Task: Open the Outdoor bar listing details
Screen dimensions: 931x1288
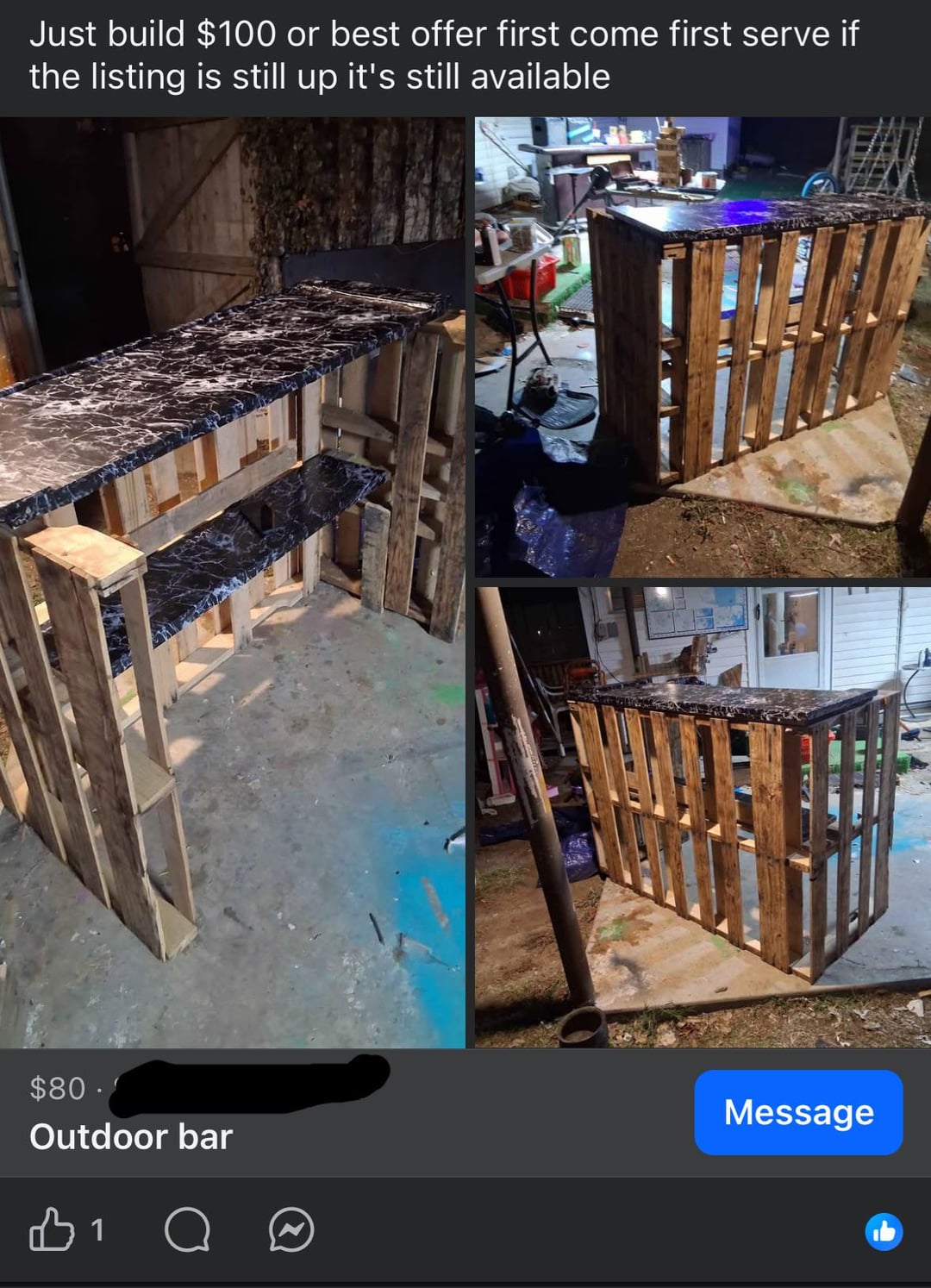Action: [x=131, y=1137]
